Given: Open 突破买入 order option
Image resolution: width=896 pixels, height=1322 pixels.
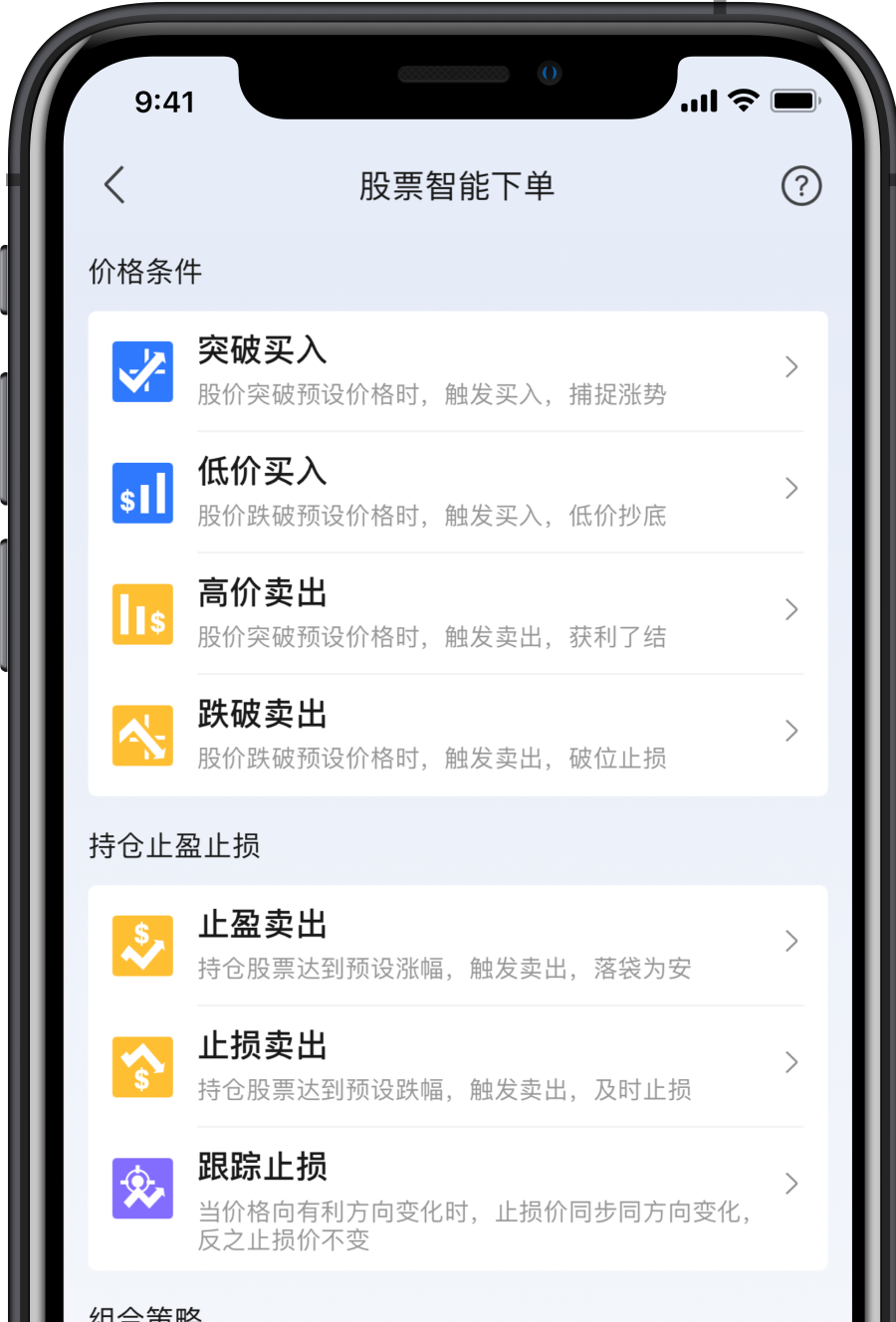Looking at the screenshot, I should point(457,370).
